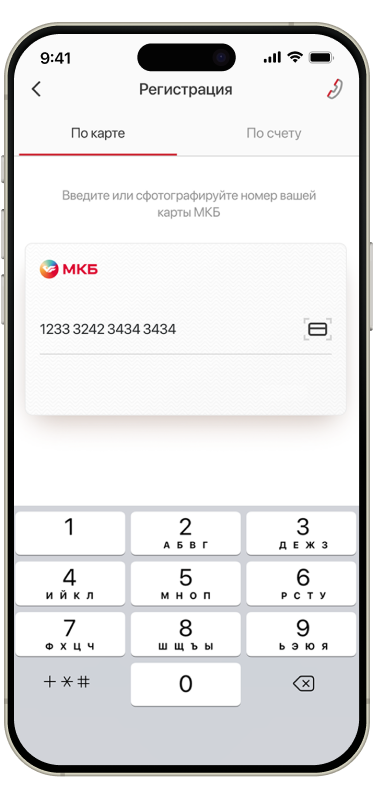This screenshot has height=800, width=373.
Task: Scan the card with the camera icon
Action: tap(318, 330)
